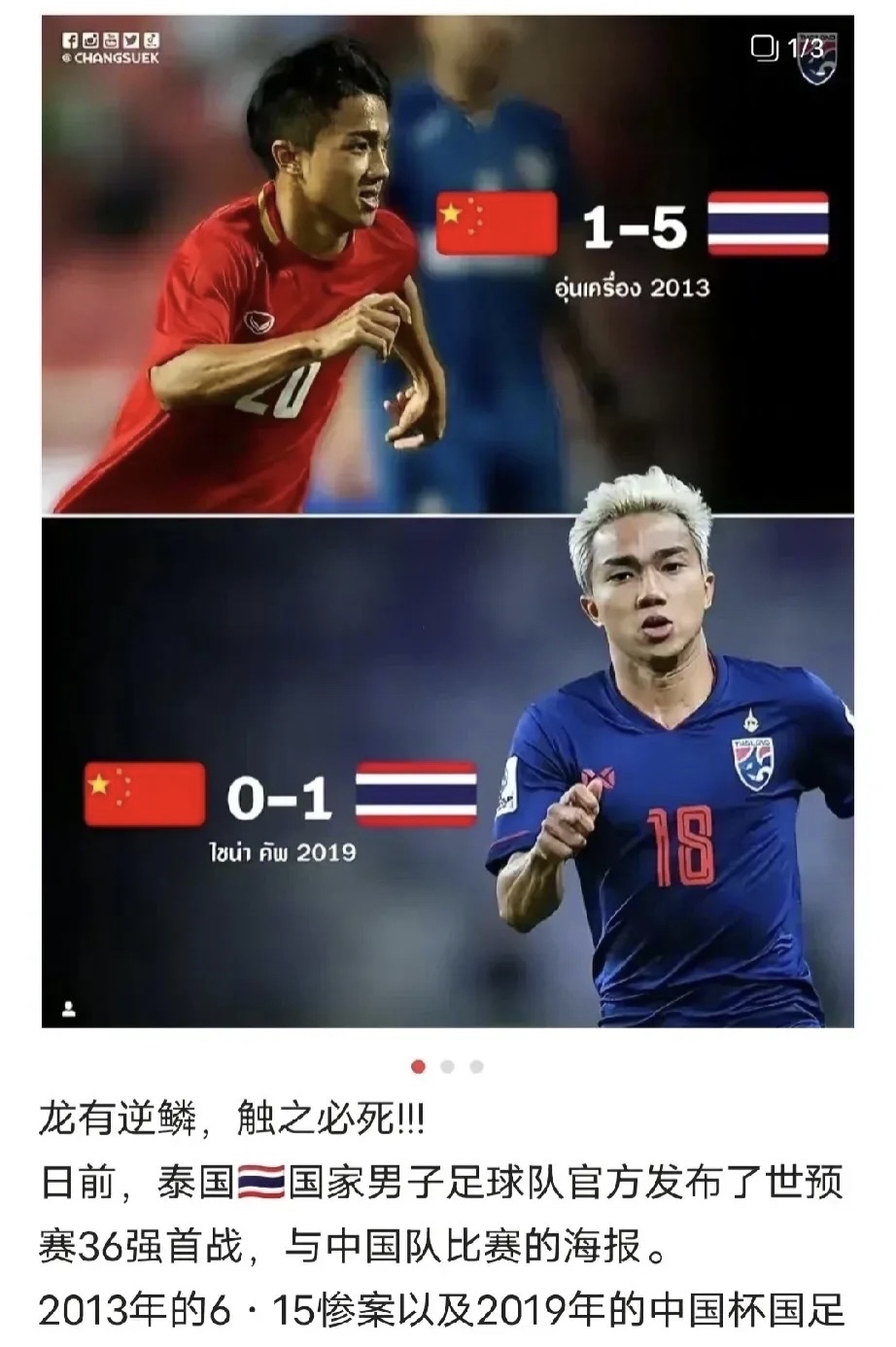Select the red active pagination dot

click(x=420, y=1066)
